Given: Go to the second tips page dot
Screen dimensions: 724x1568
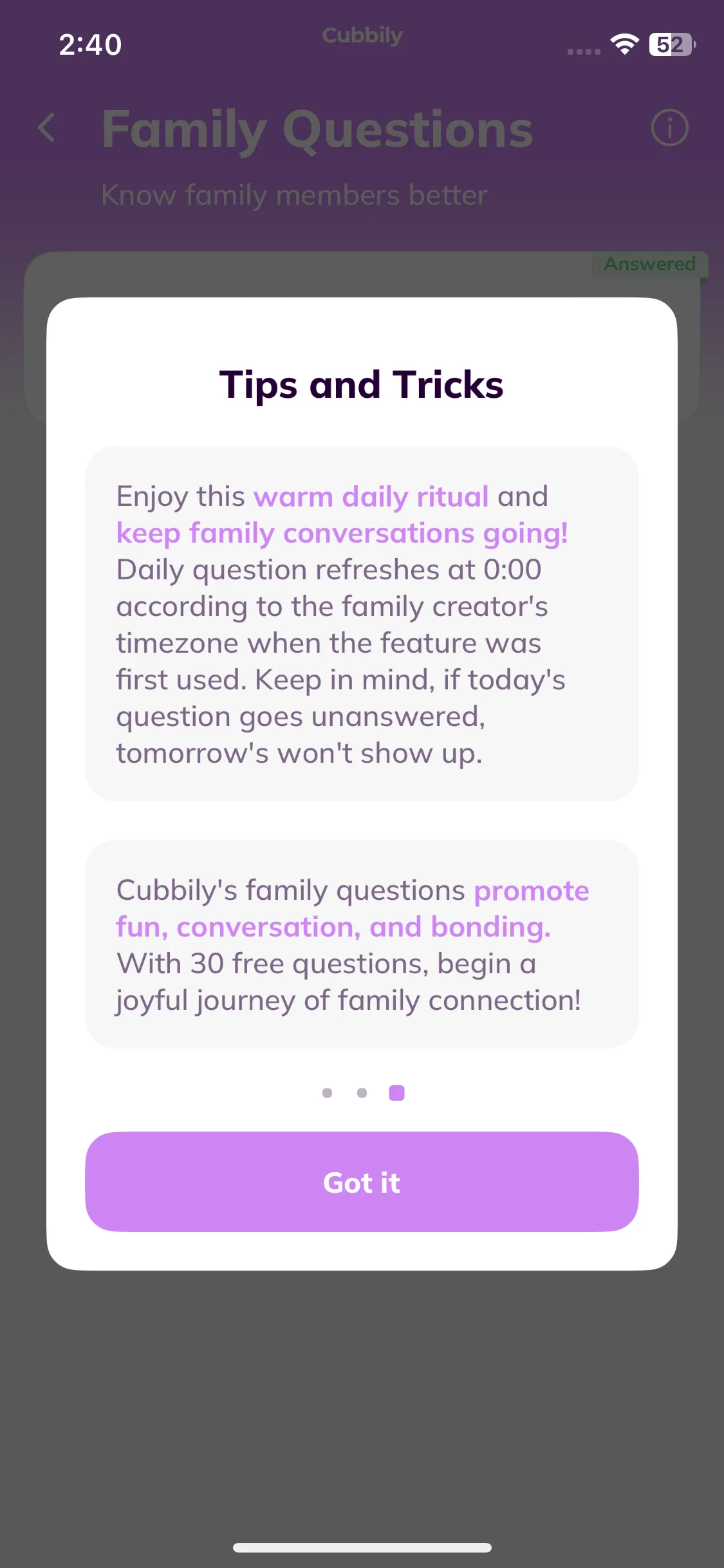Looking at the screenshot, I should [x=362, y=1093].
